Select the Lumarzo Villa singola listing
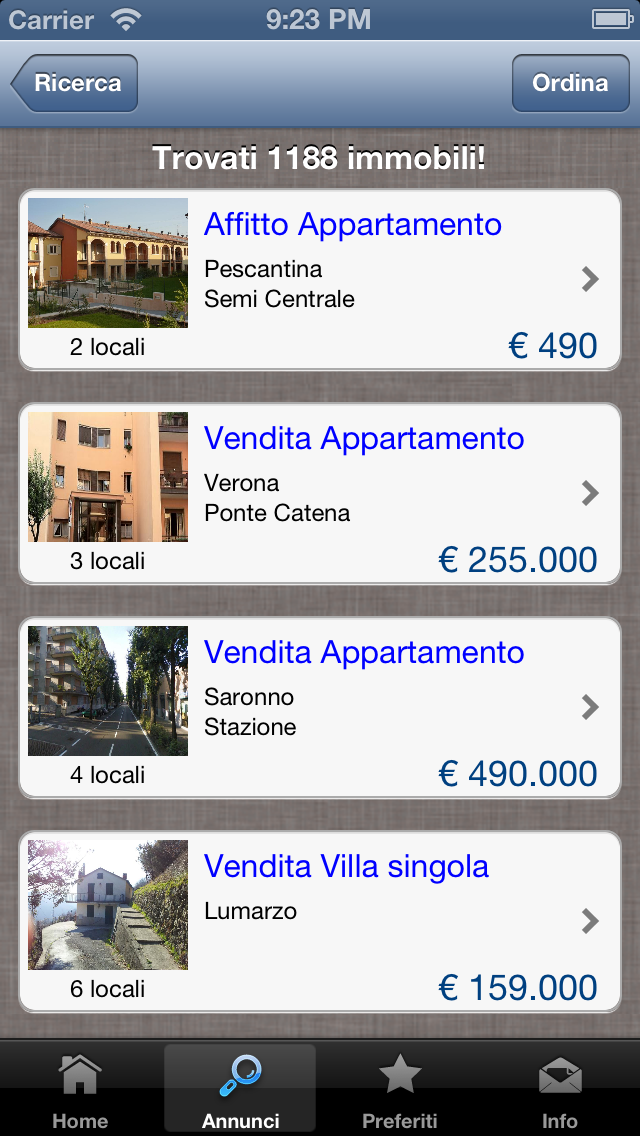Image resolution: width=640 pixels, height=1136 pixels. [320, 922]
